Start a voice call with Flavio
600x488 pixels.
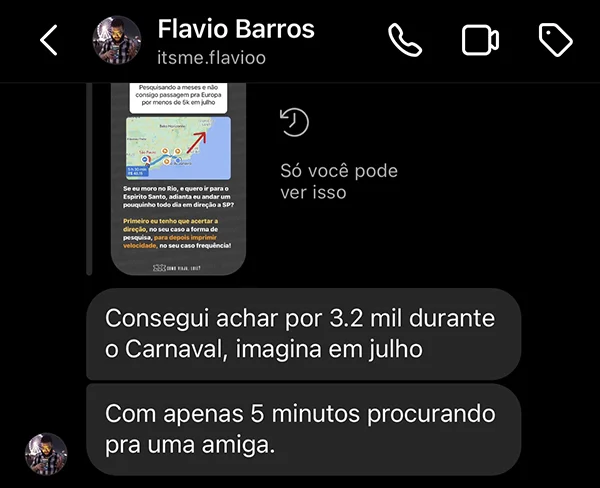[405, 40]
